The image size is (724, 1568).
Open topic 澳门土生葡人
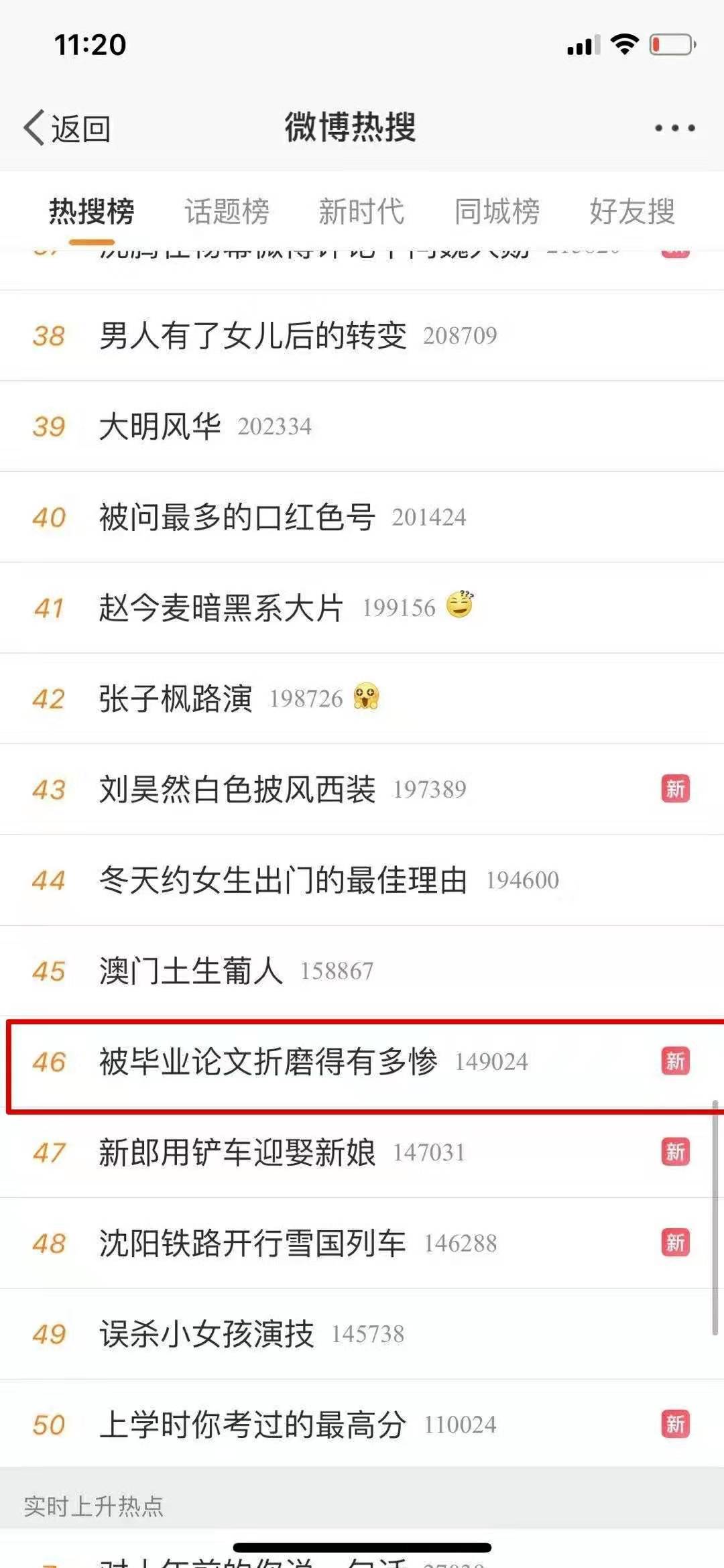(x=191, y=971)
